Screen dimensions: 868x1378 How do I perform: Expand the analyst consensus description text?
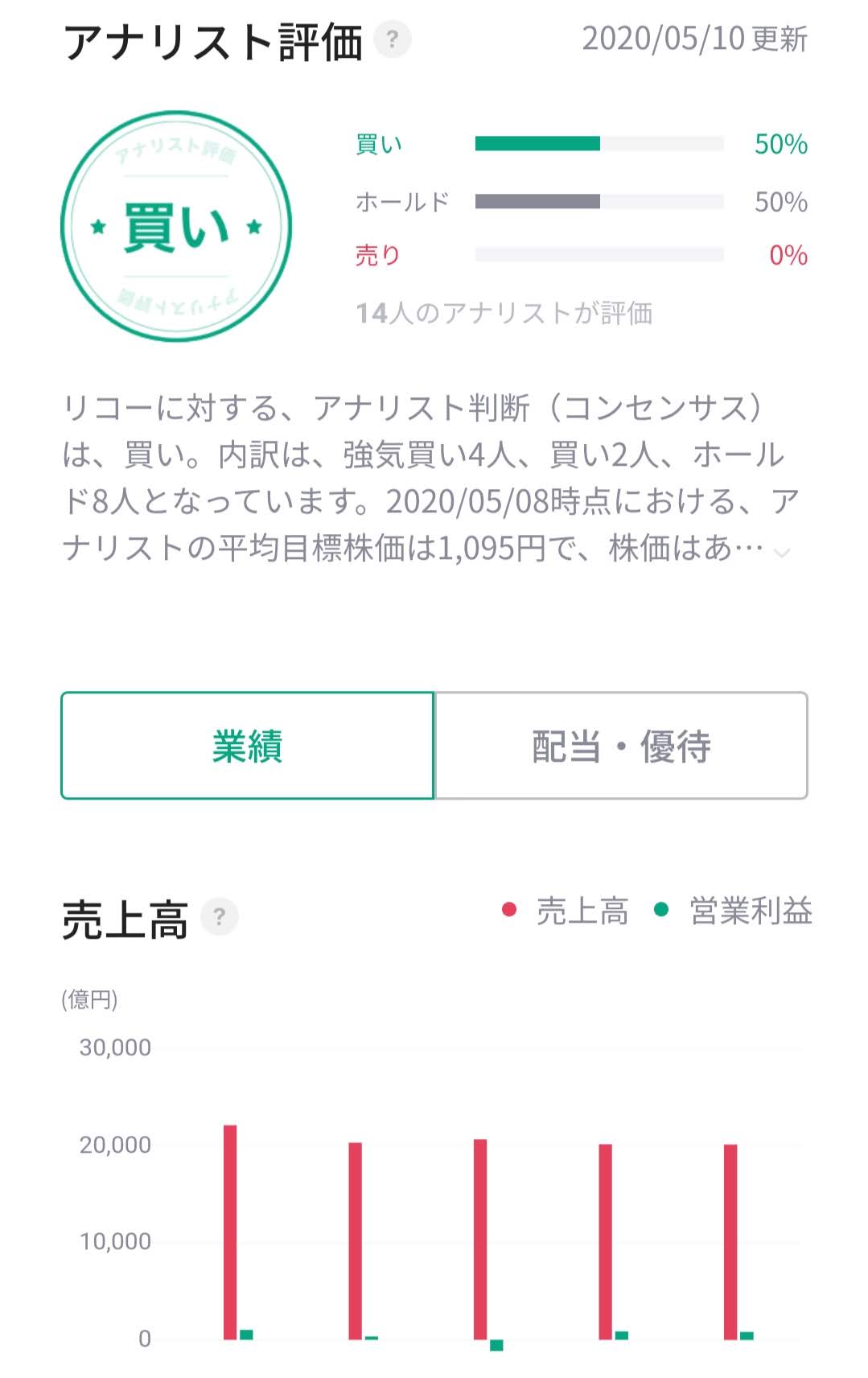[x=781, y=552]
